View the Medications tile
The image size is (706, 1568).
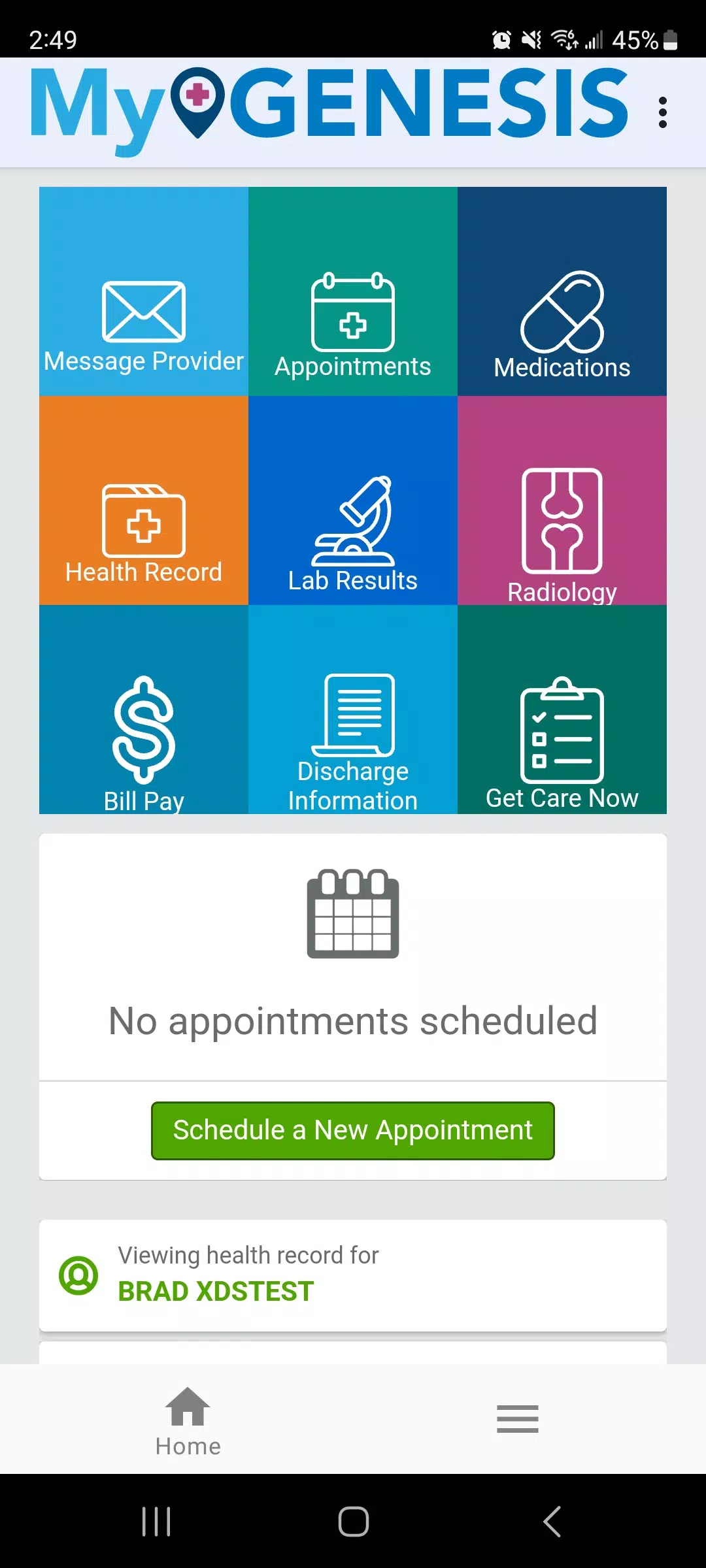[562, 291]
